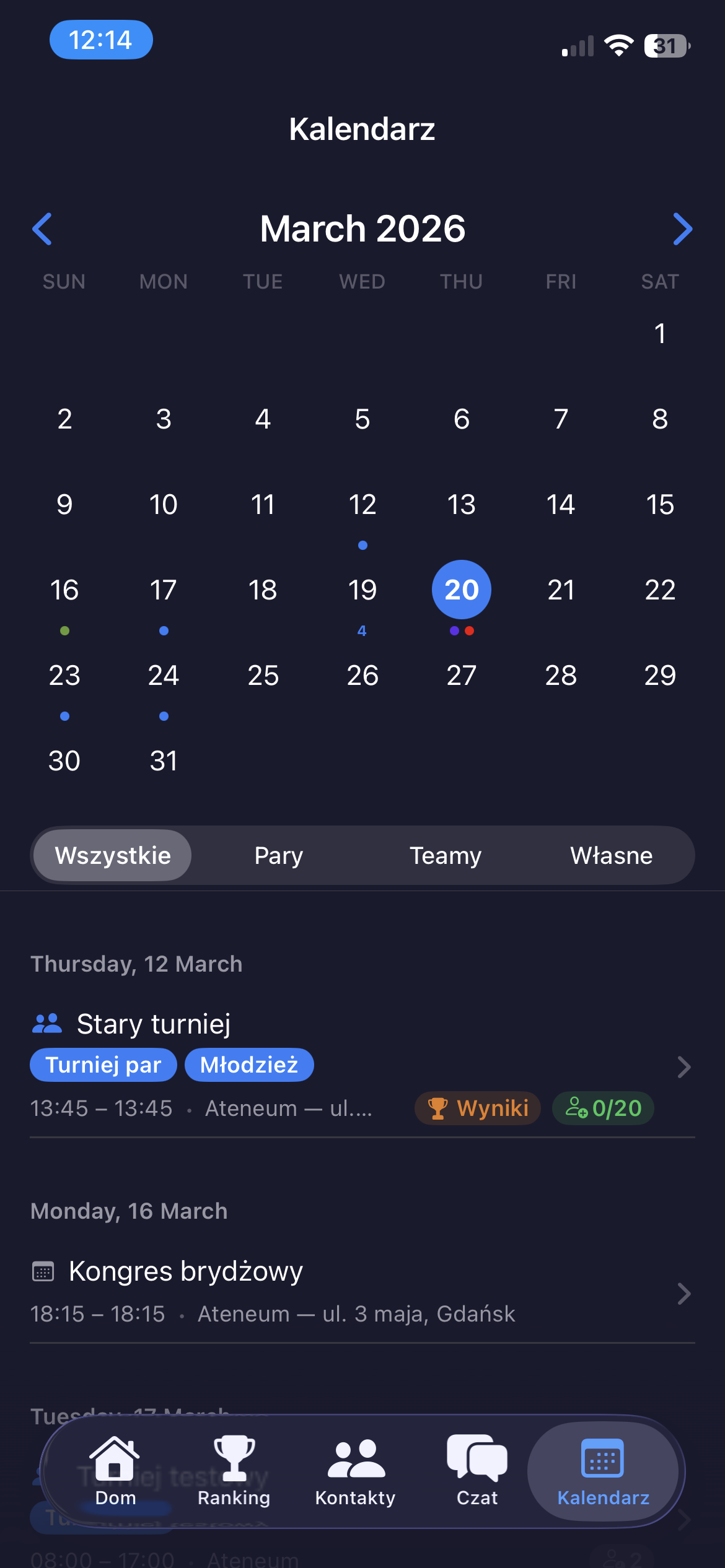This screenshot has width=725, height=1568.
Task: Tap the 0/20 registration badge
Action: (603, 1108)
